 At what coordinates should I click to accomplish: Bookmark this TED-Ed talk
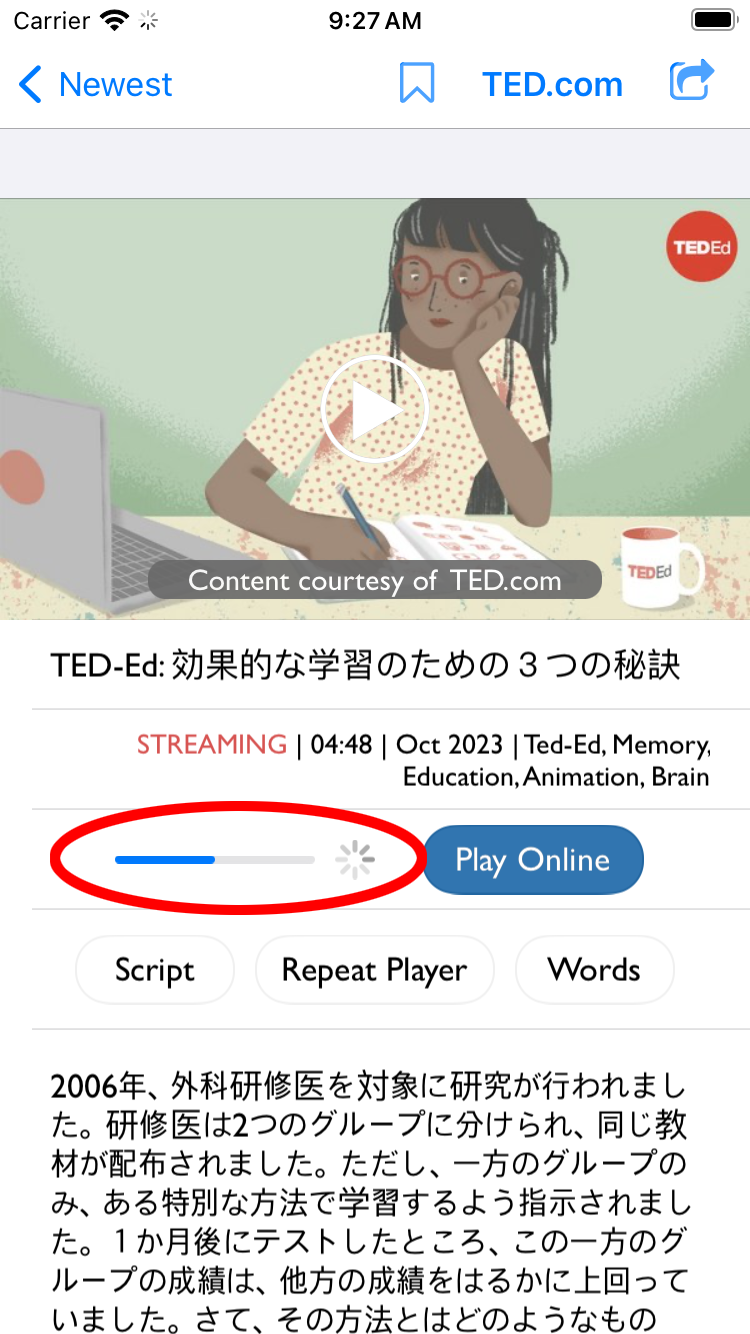click(417, 84)
